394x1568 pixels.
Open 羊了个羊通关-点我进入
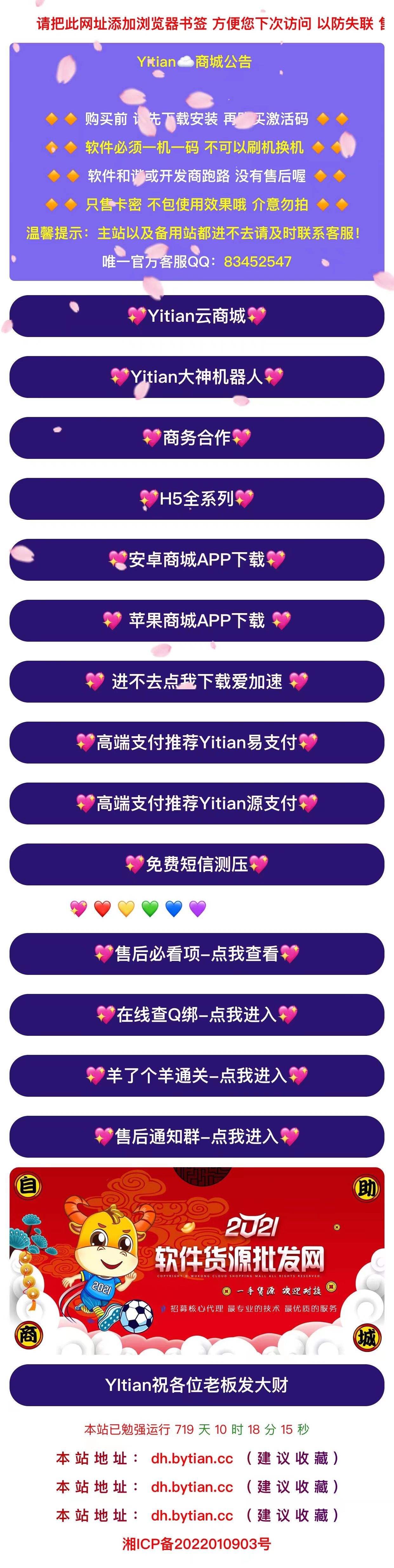click(197, 1075)
